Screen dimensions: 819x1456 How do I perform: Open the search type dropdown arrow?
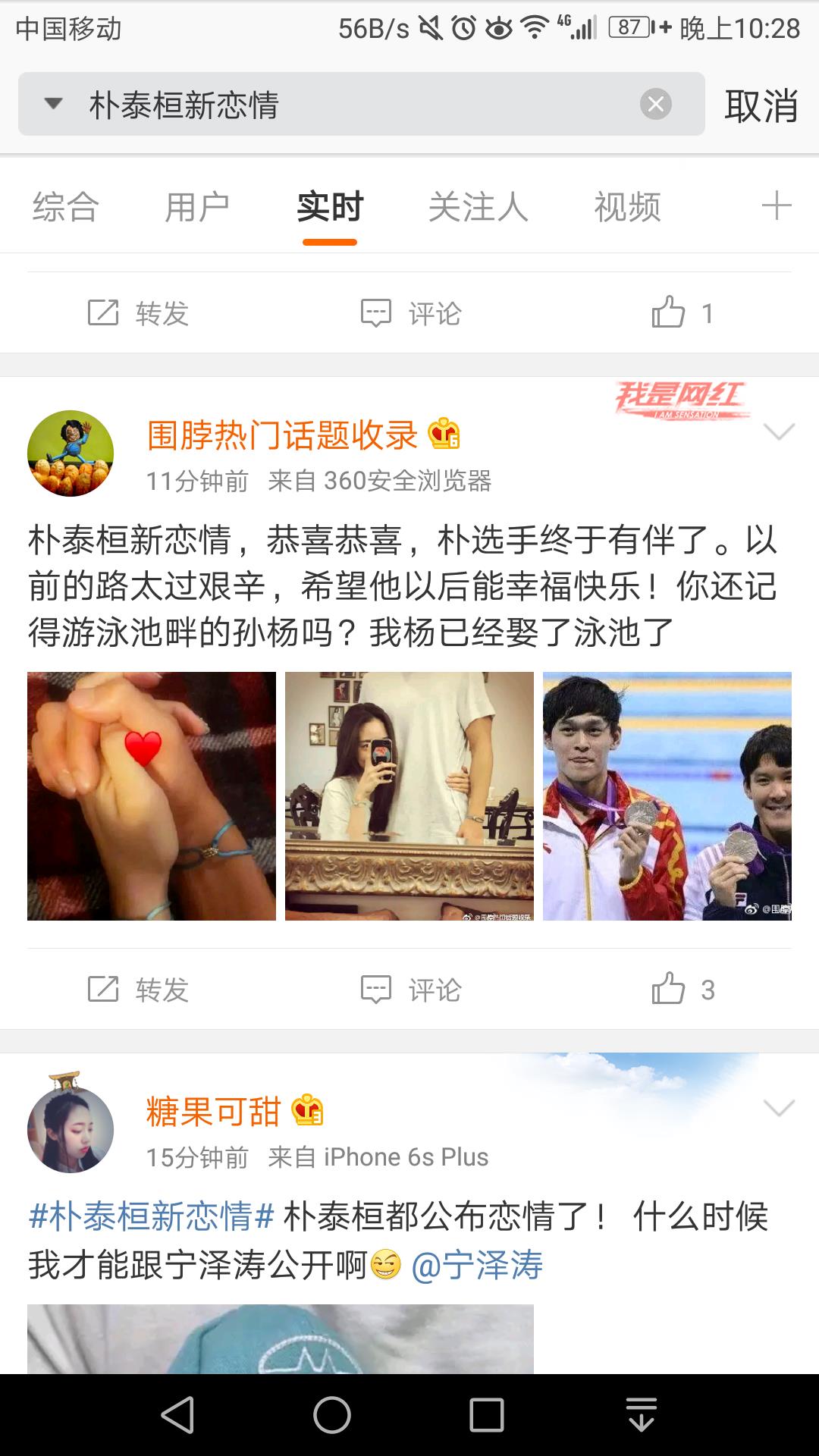pyautogui.click(x=53, y=104)
